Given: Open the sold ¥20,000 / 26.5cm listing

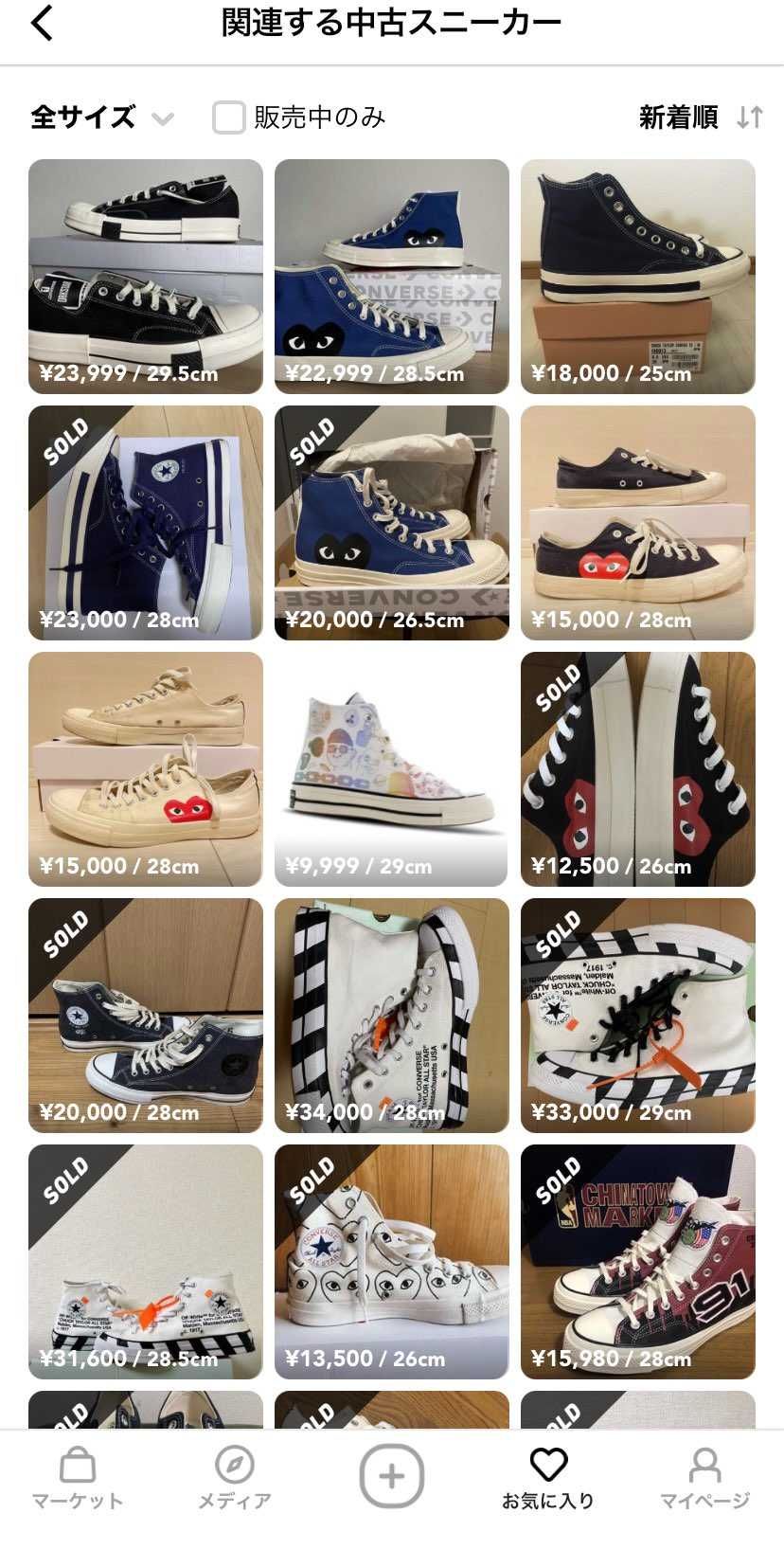Looking at the screenshot, I should [392, 523].
